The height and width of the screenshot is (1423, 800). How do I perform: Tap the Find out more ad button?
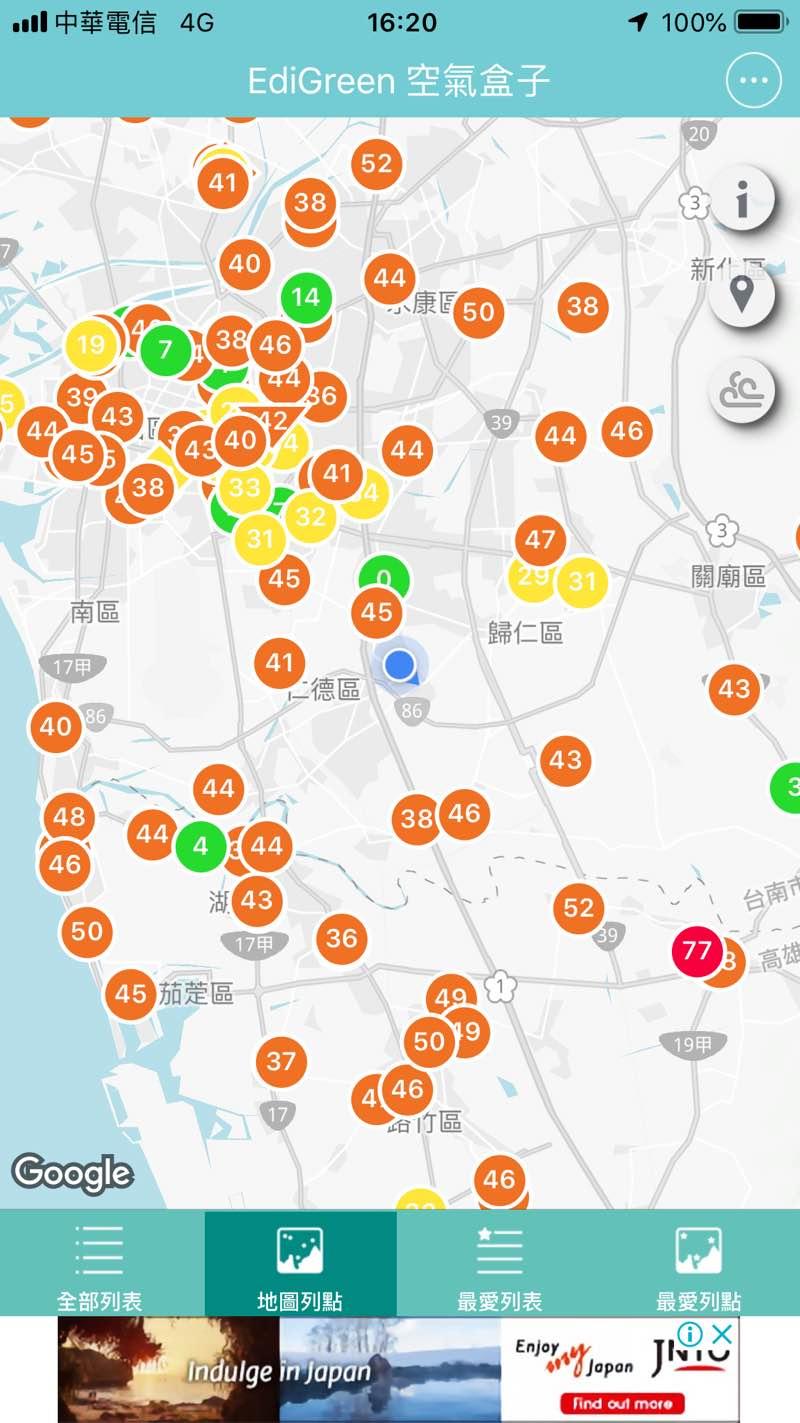pos(623,1402)
